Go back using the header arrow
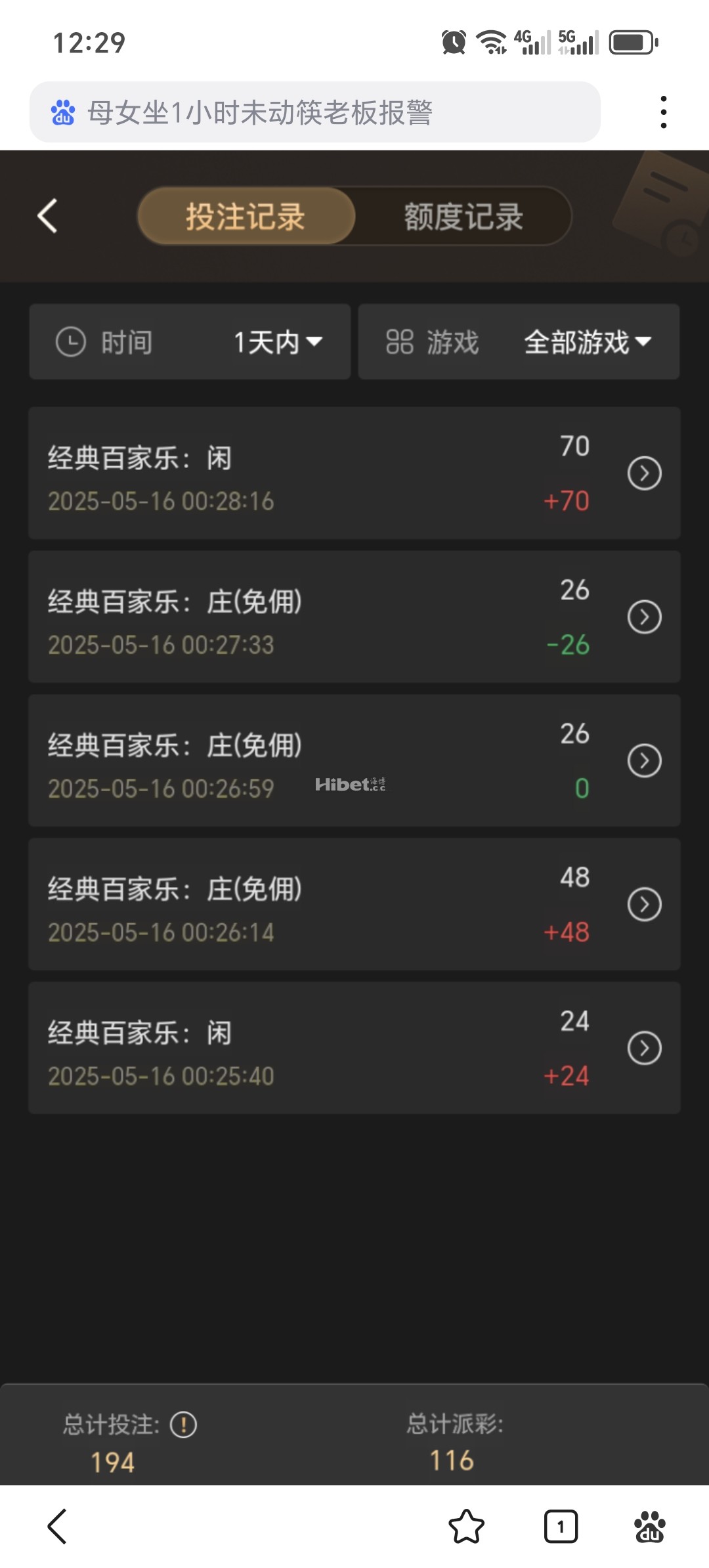 tap(47, 216)
